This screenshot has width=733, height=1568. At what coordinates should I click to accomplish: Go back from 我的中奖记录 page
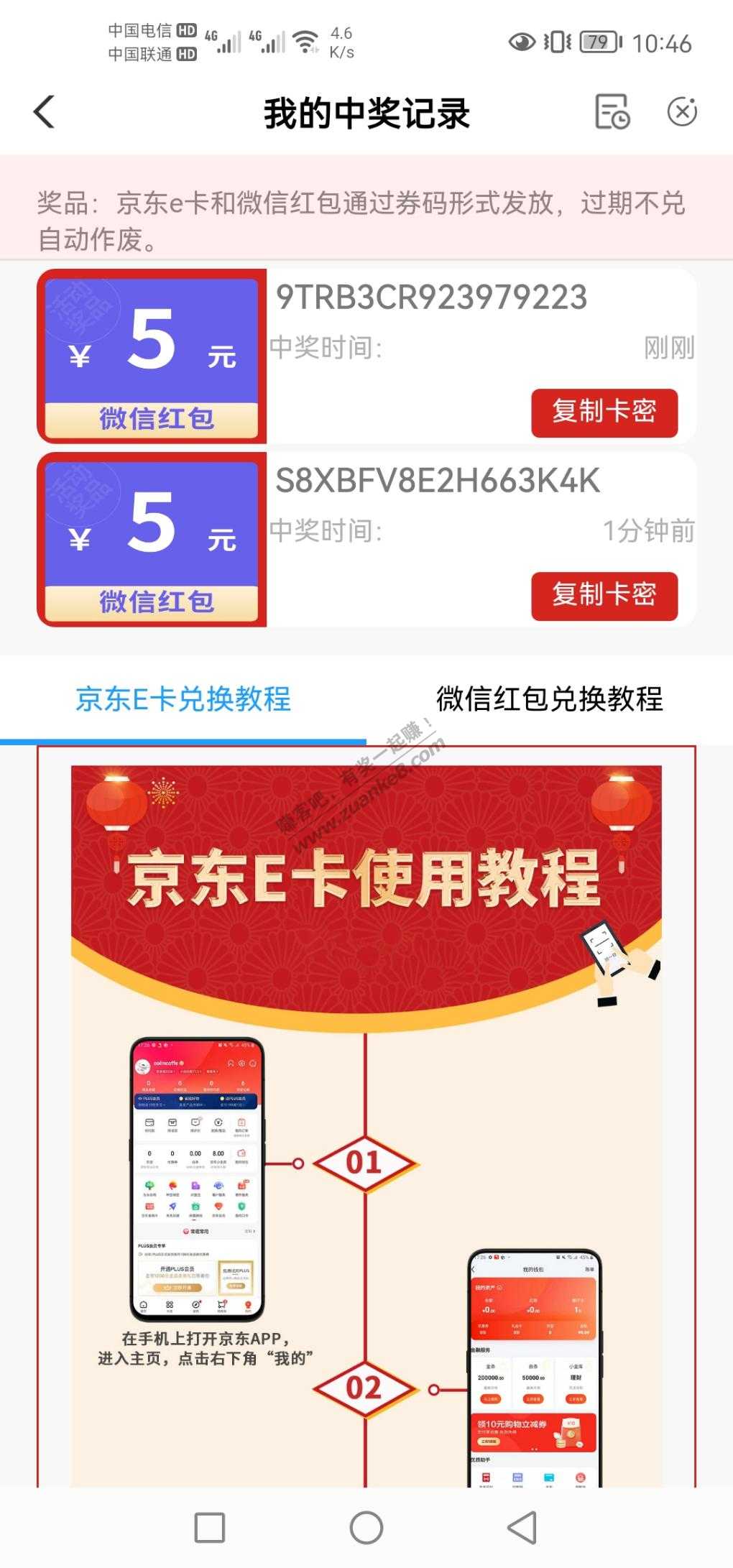coord(45,112)
